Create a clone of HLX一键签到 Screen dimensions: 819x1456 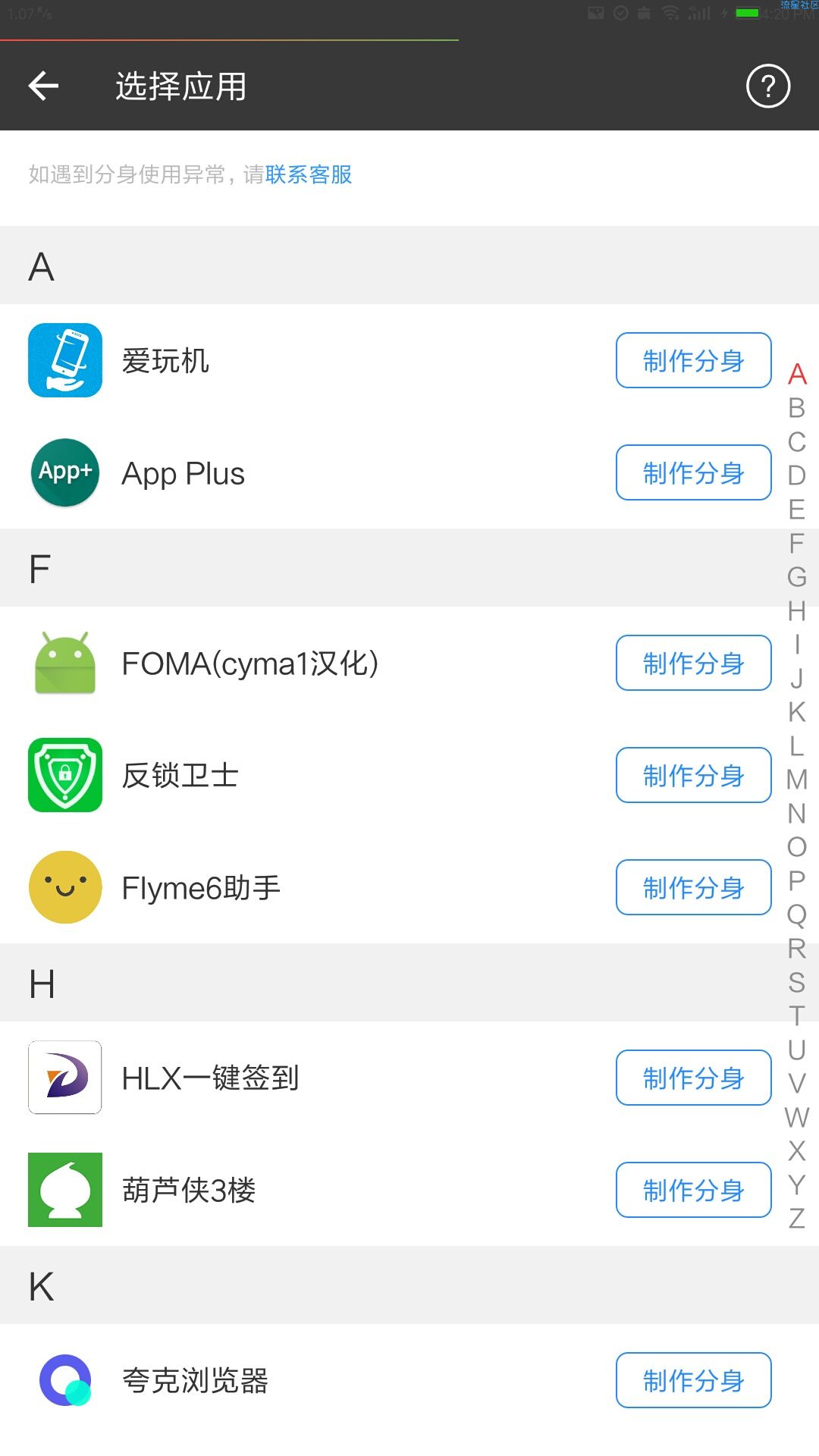coord(693,1078)
